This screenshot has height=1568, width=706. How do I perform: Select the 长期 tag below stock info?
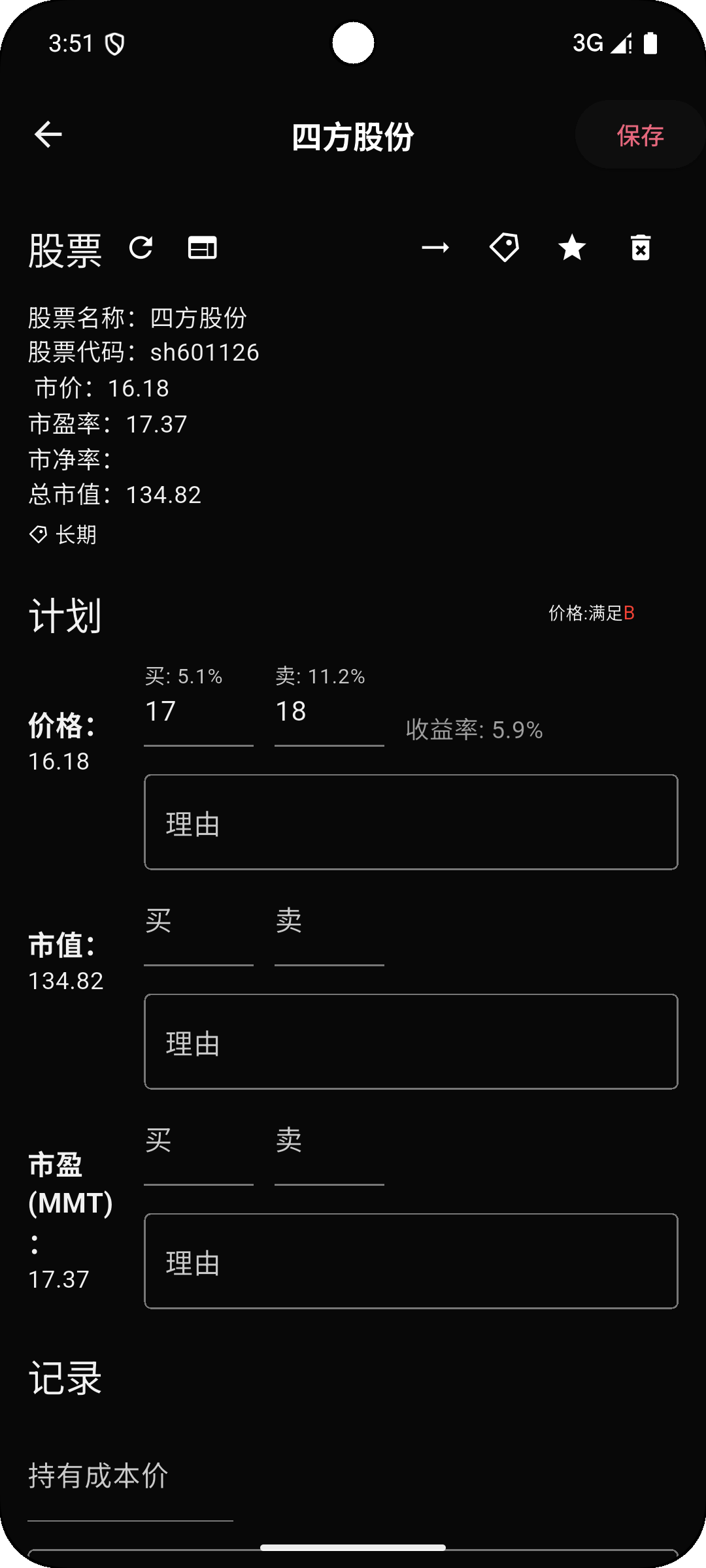pyautogui.click(x=63, y=534)
